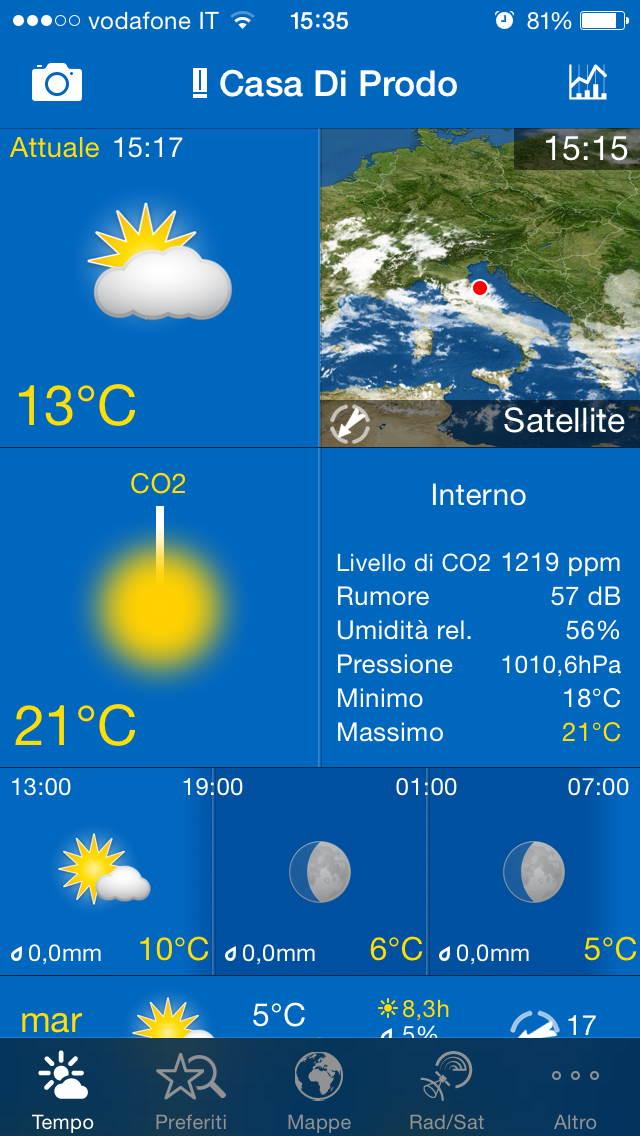The image size is (640, 1136).
Task: Select the 19:00 to 01:00 forecast block
Action: pos(320,872)
